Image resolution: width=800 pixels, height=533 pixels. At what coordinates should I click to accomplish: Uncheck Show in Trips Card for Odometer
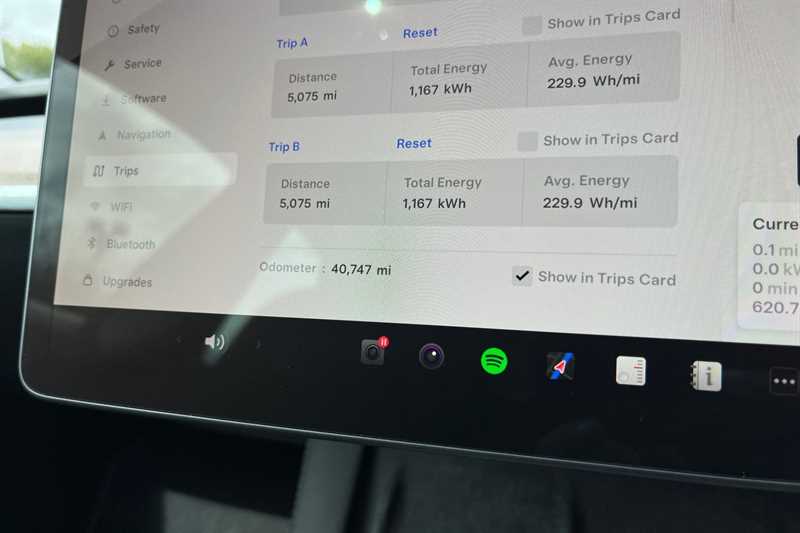tap(521, 276)
